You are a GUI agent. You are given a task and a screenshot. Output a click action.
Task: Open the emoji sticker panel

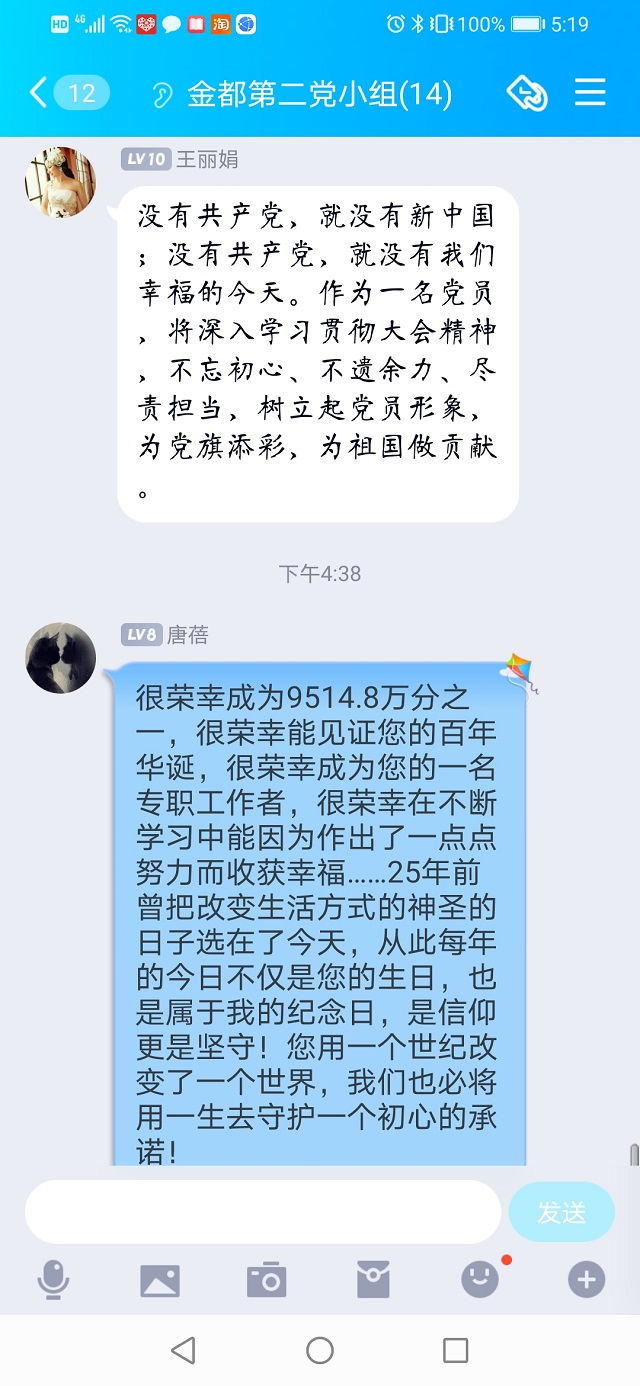[480, 1281]
